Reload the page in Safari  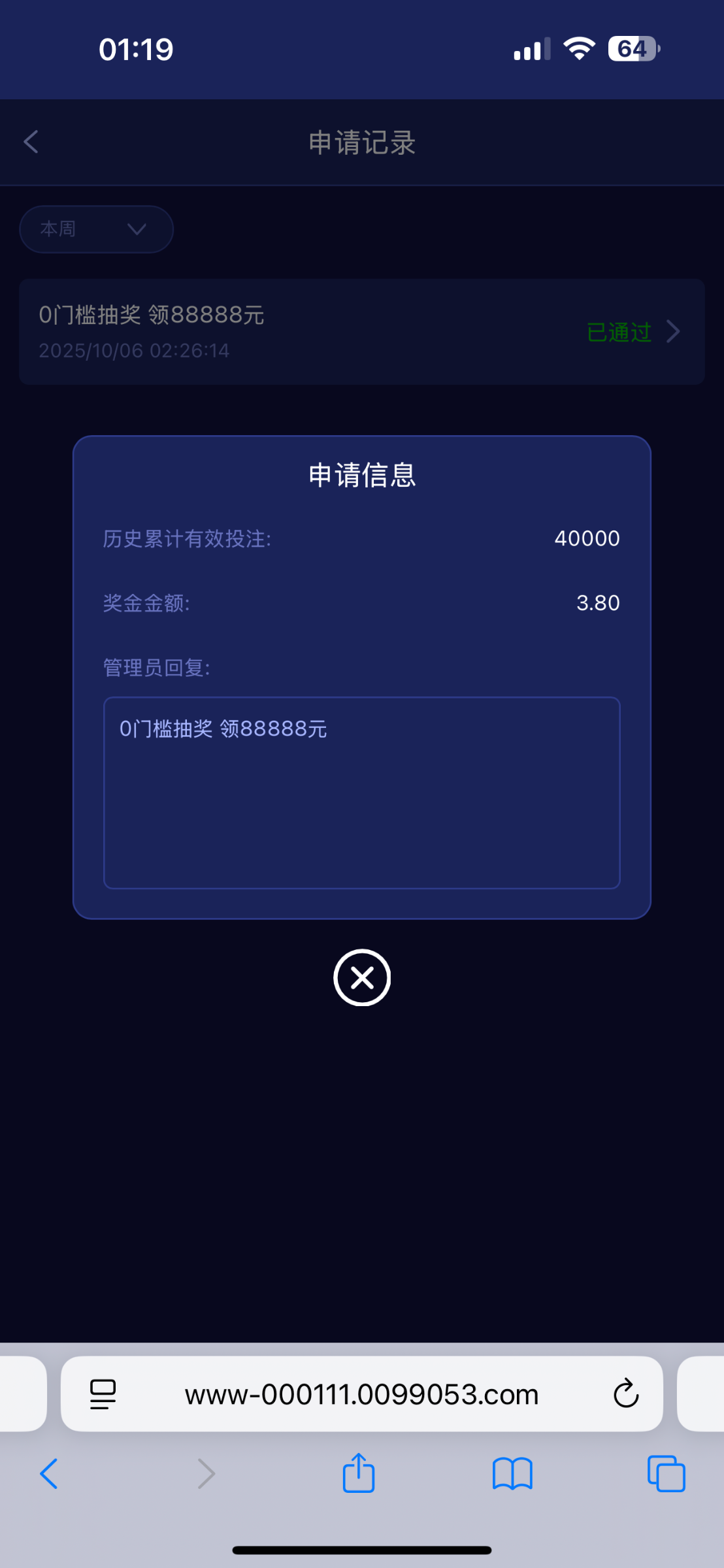pyautogui.click(x=625, y=1394)
